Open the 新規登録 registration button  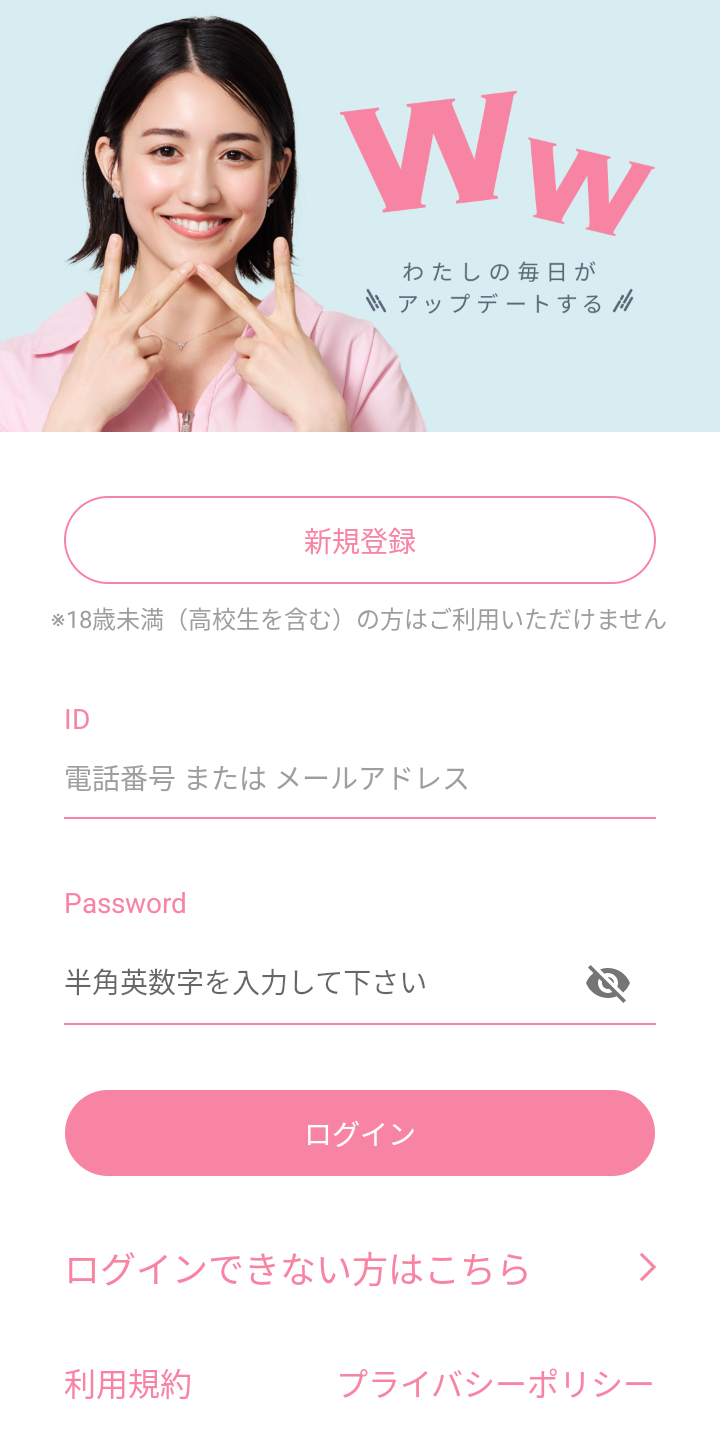point(360,539)
